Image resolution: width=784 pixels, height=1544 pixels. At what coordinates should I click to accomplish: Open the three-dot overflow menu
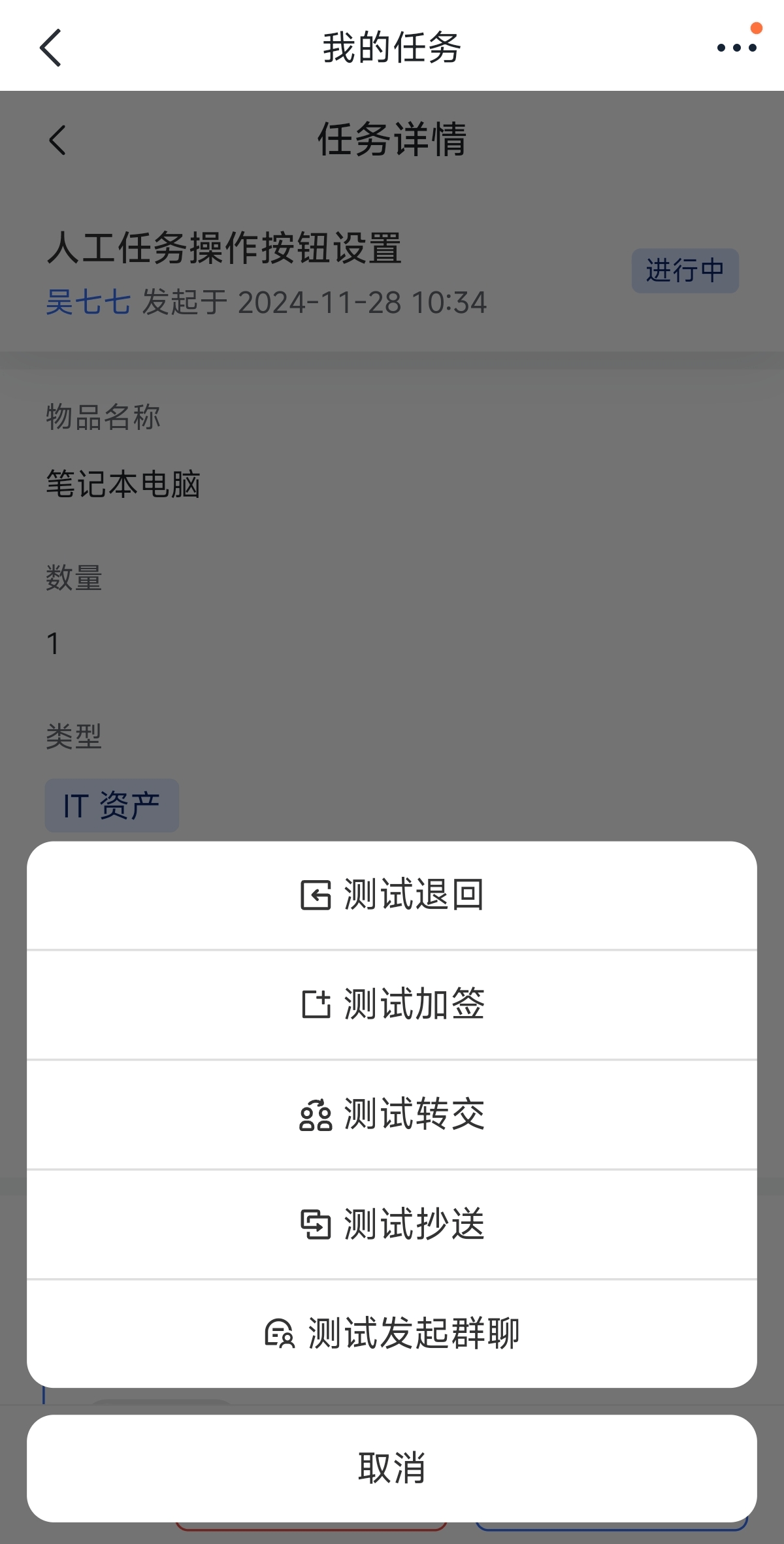(x=736, y=48)
